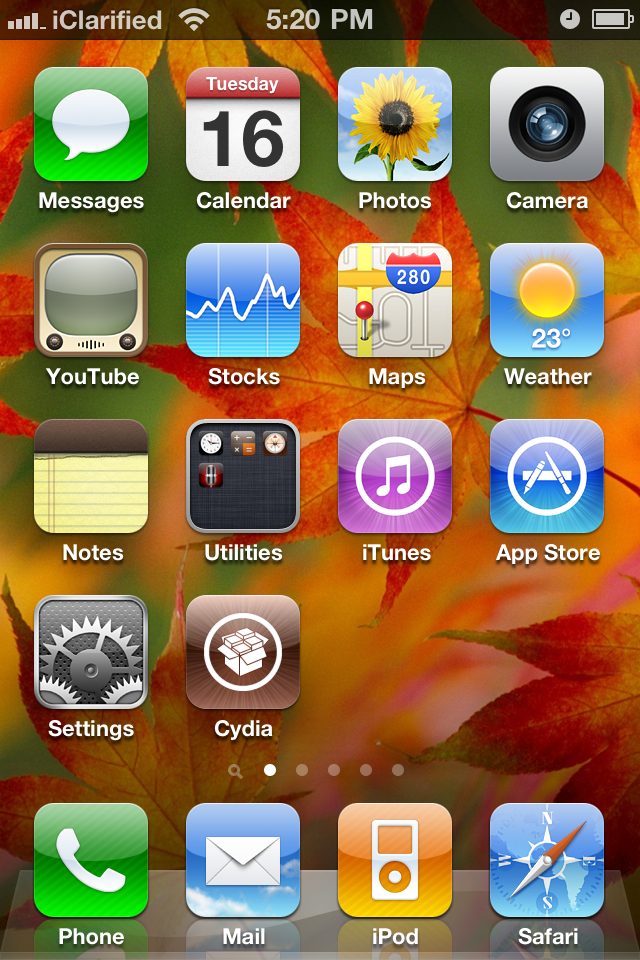Launch the iPod app in the dock
Screen dimensions: 640x960
tap(395, 860)
